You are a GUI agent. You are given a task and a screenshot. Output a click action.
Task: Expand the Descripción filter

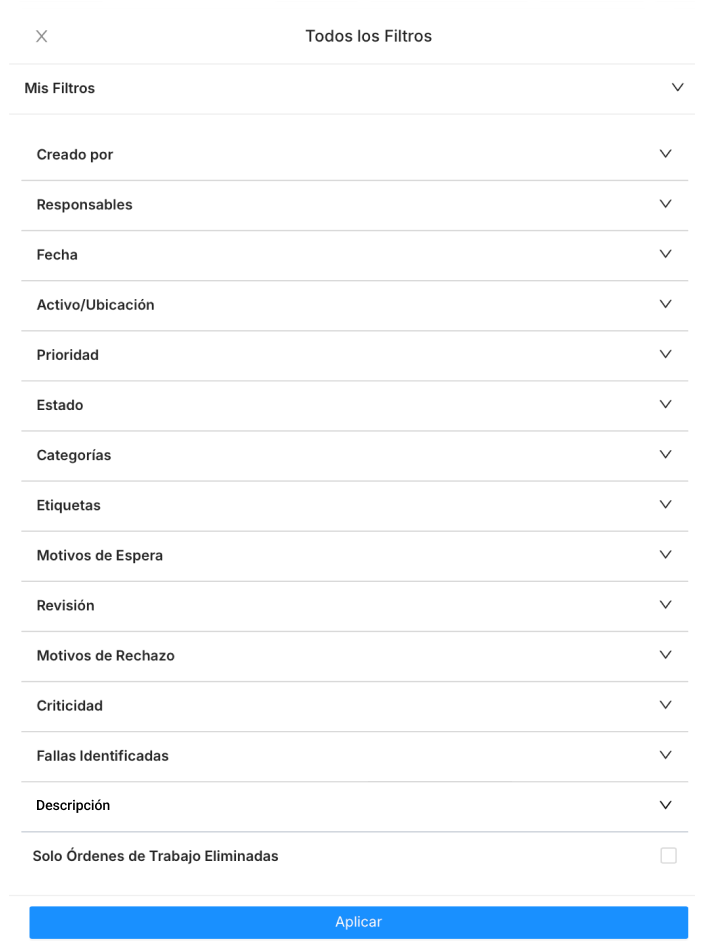click(665, 805)
